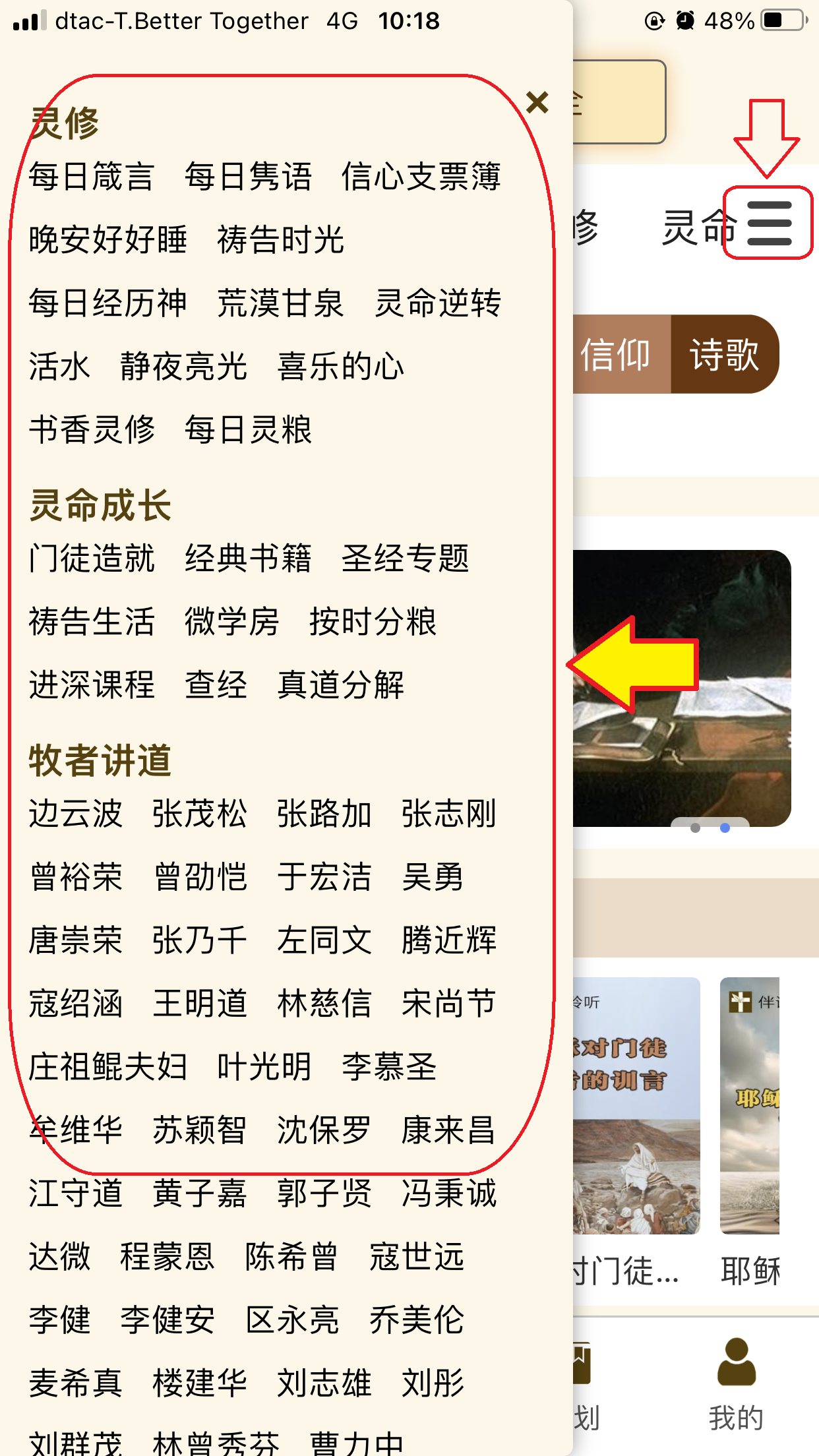View sermons by 冯秉诚
The height and width of the screenshot is (1456, 819).
[448, 1194]
